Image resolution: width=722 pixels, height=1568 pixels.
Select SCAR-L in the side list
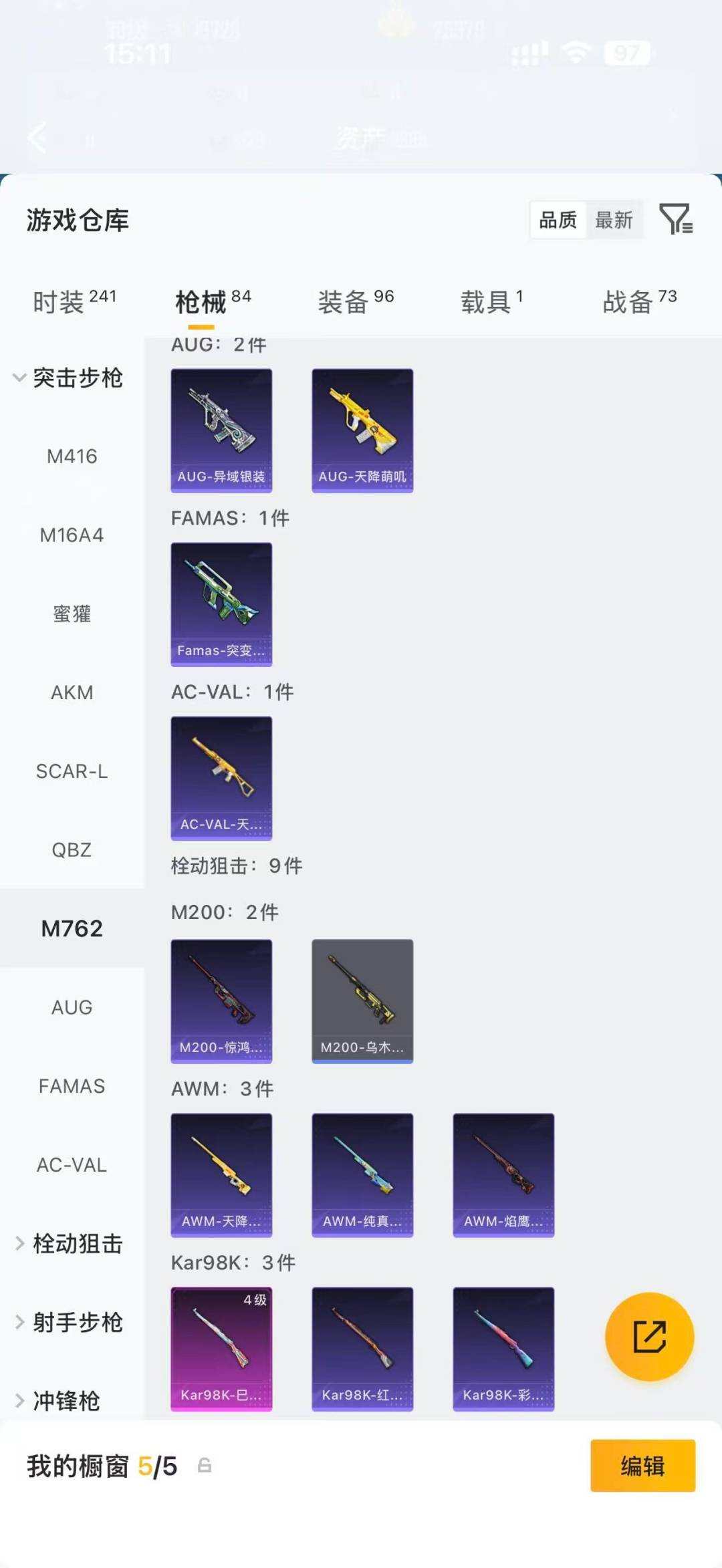(72, 771)
